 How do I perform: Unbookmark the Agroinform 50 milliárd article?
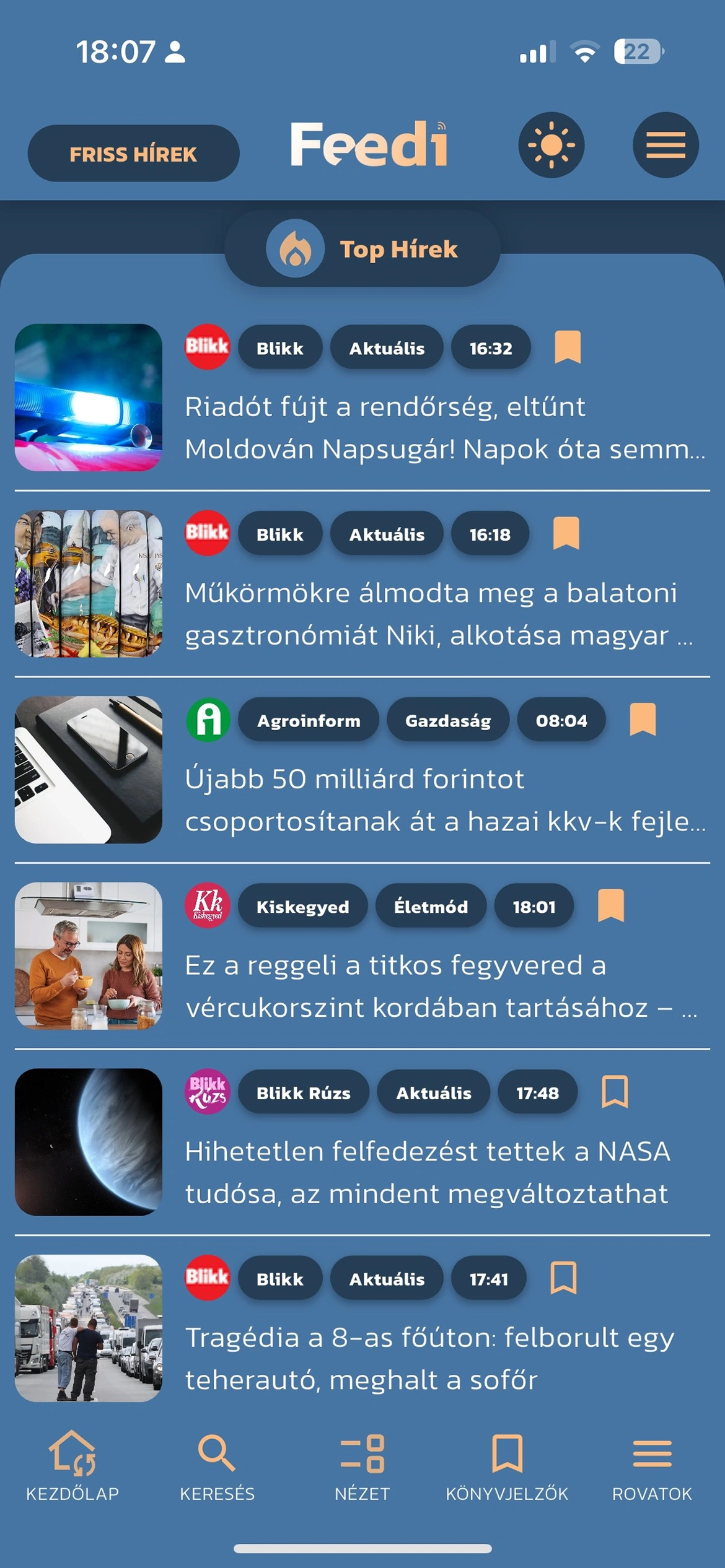tap(643, 719)
